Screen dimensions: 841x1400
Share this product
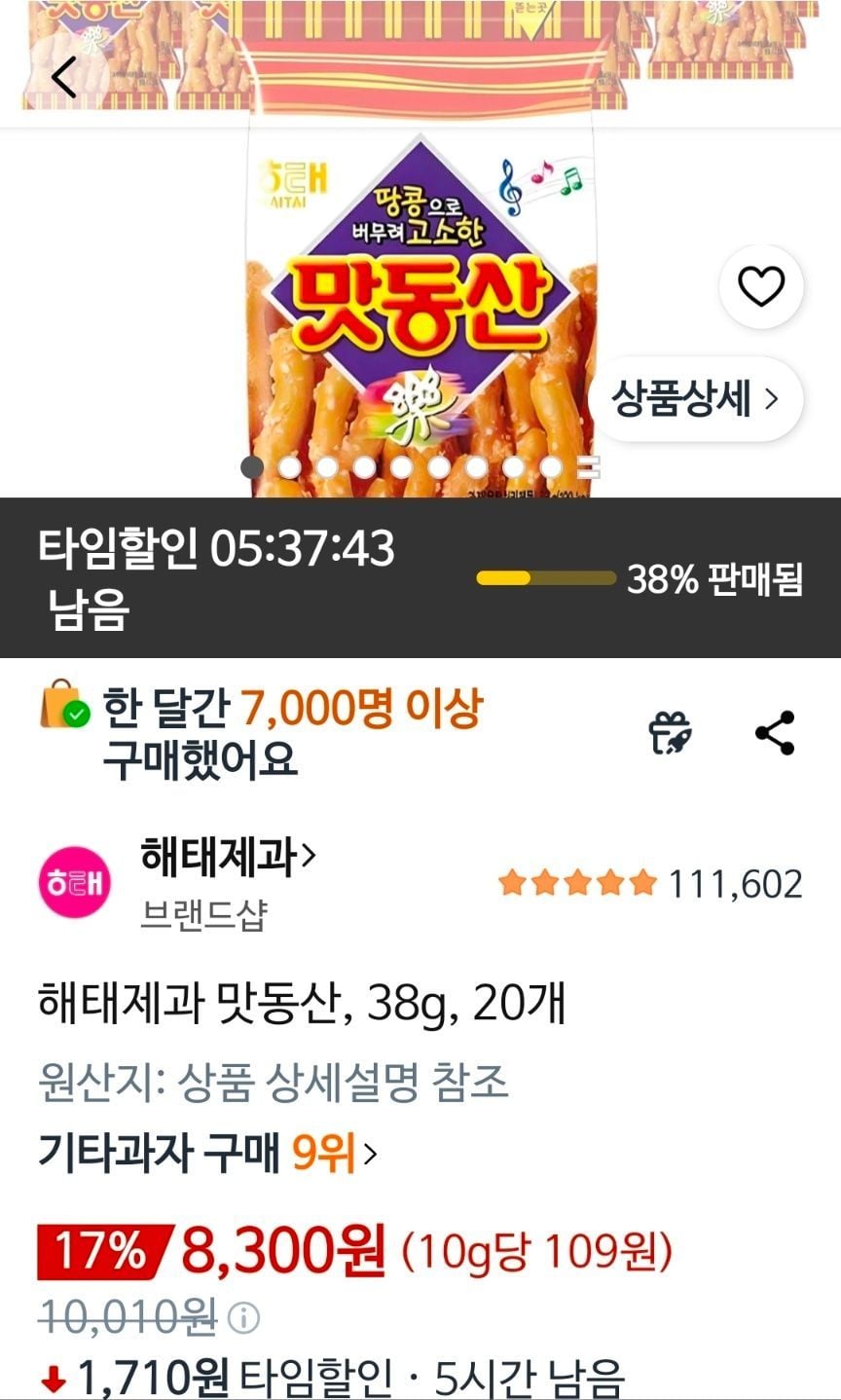click(775, 733)
